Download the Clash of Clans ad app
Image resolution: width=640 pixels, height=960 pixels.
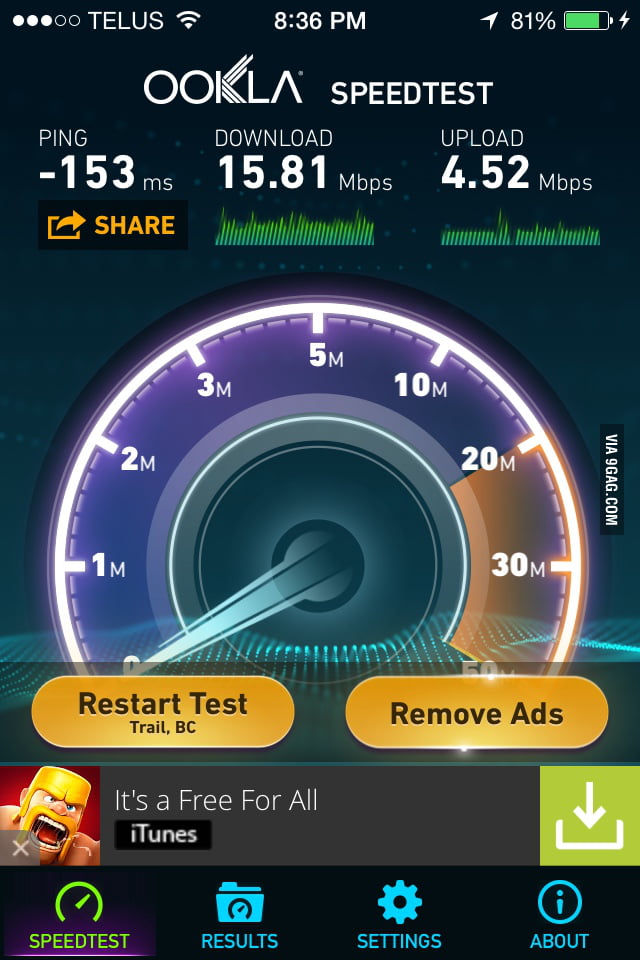tap(589, 815)
